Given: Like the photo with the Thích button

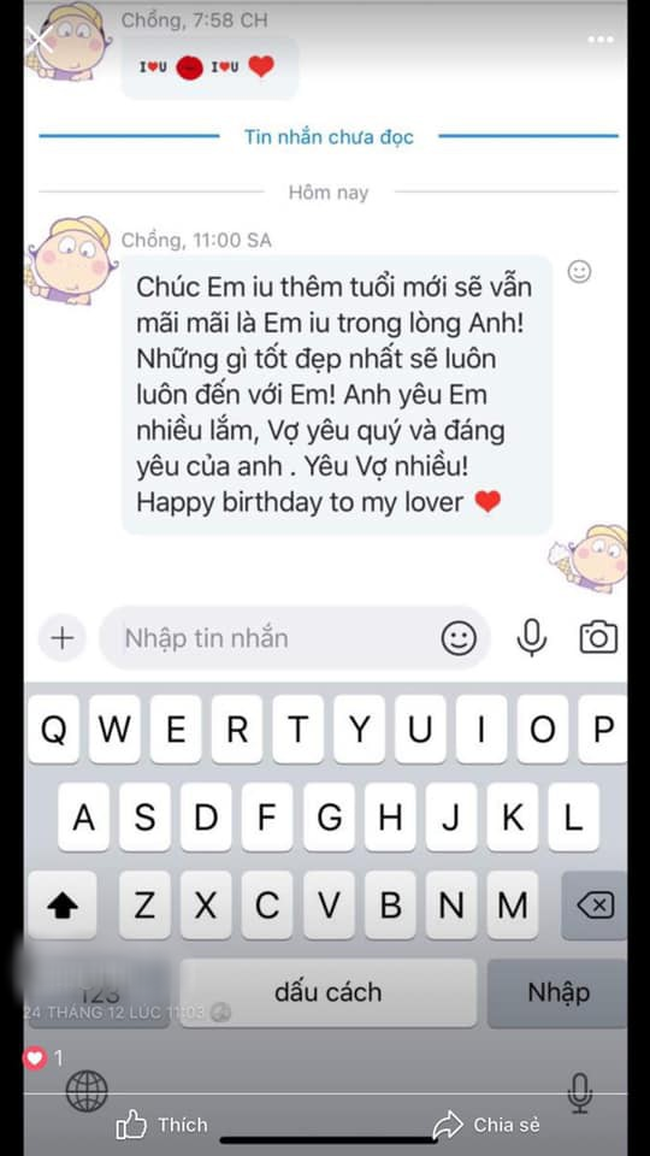Looking at the screenshot, I should click(x=161, y=1125).
